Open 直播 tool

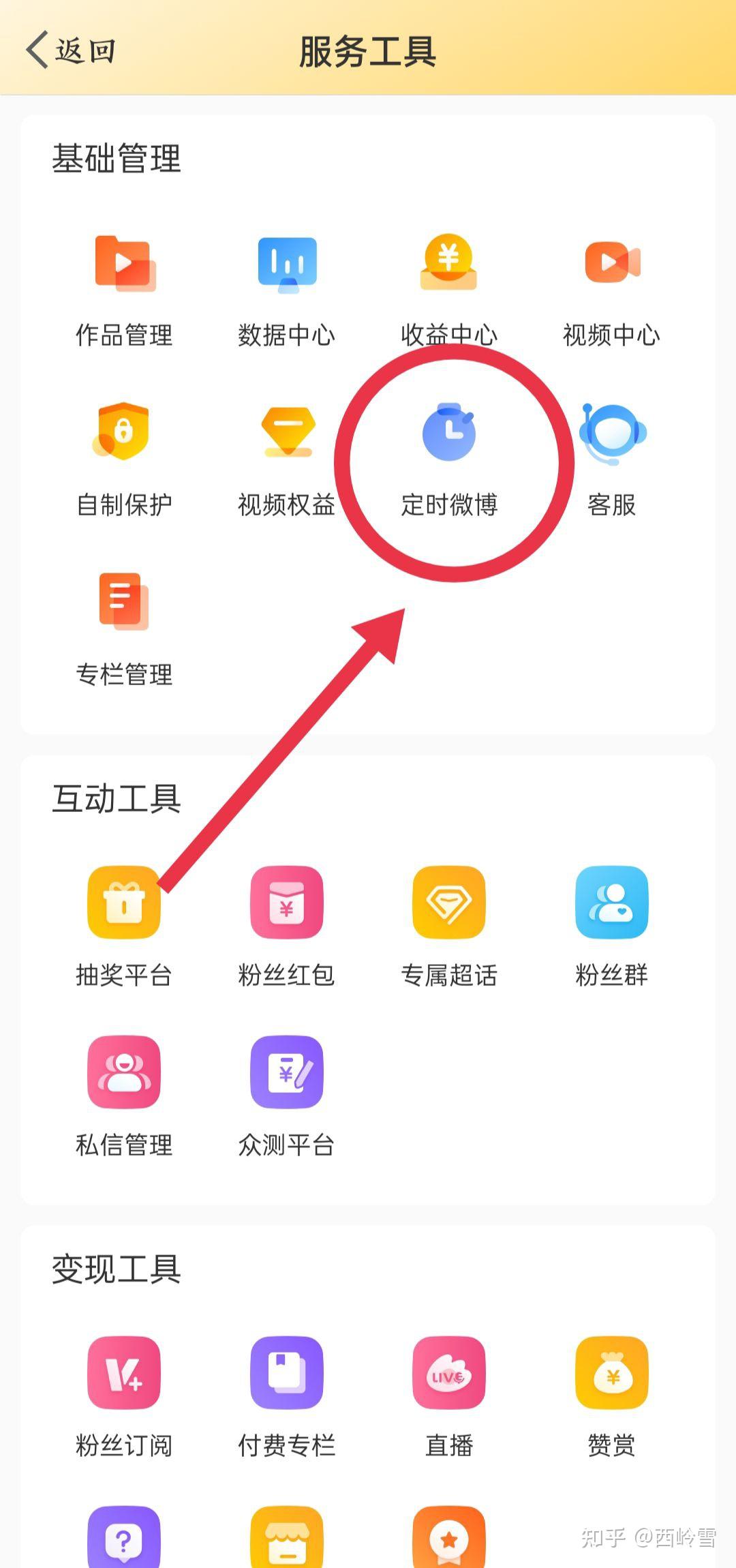pos(448,1373)
